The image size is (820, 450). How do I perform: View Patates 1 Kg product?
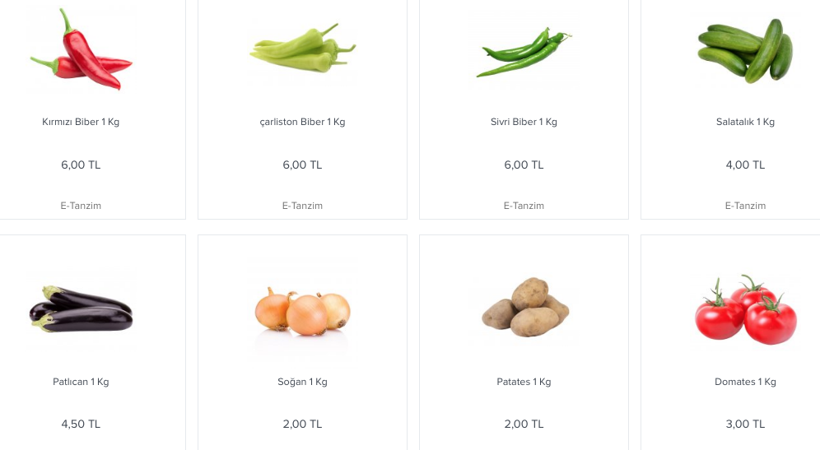523,381
